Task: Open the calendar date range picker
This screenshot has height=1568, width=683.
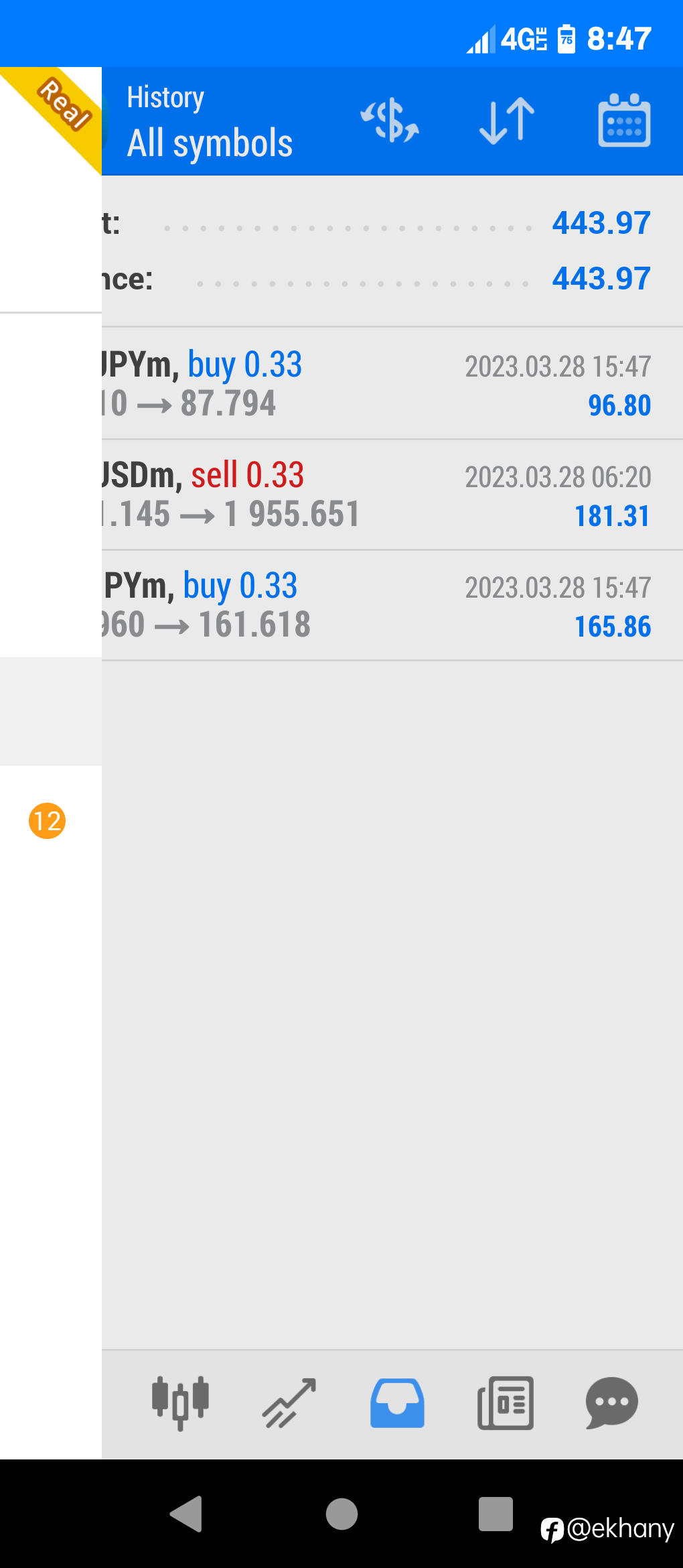Action: (x=624, y=121)
